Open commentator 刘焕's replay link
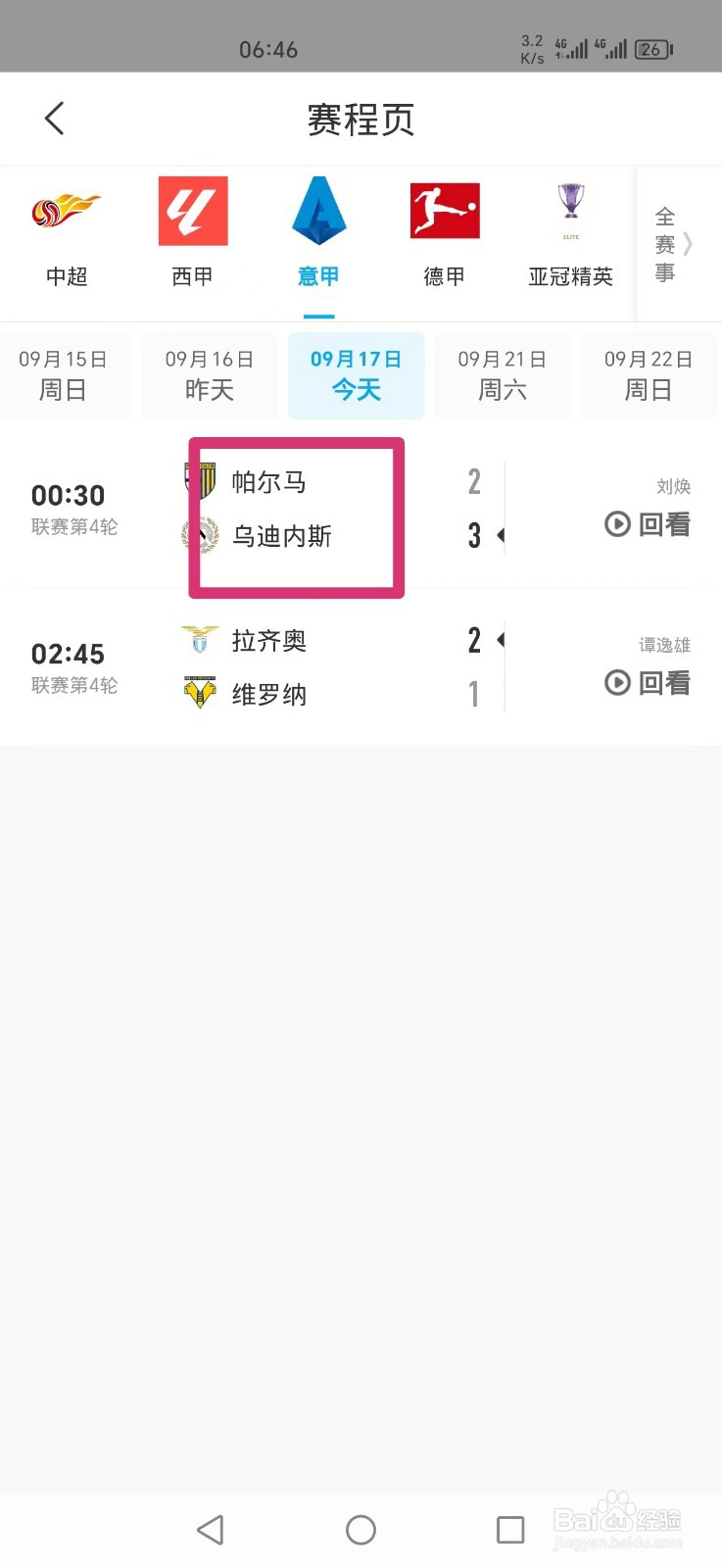The width and height of the screenshot is (722, 1568). 674,486
